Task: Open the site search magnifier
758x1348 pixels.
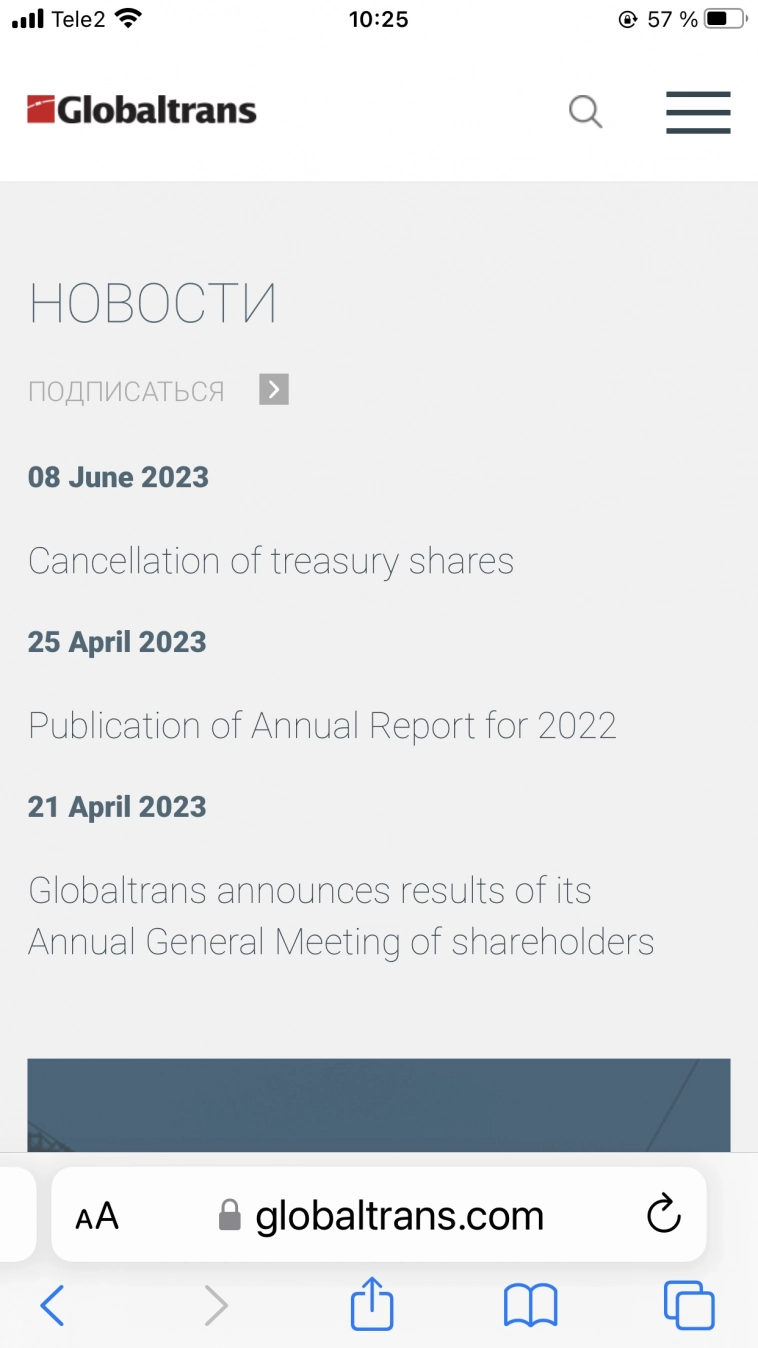Action: [x=586, y=111]
